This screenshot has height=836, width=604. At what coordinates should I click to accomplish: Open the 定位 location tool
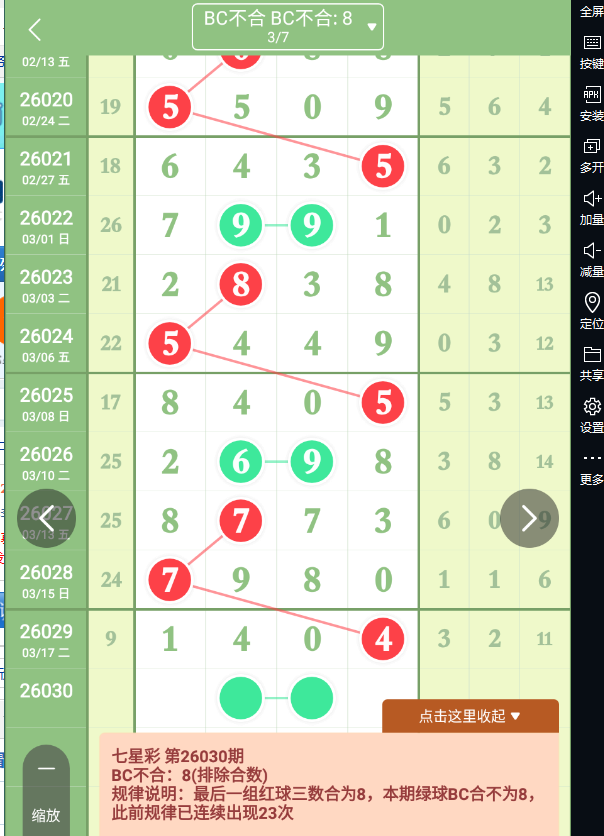tap(591, 310)
